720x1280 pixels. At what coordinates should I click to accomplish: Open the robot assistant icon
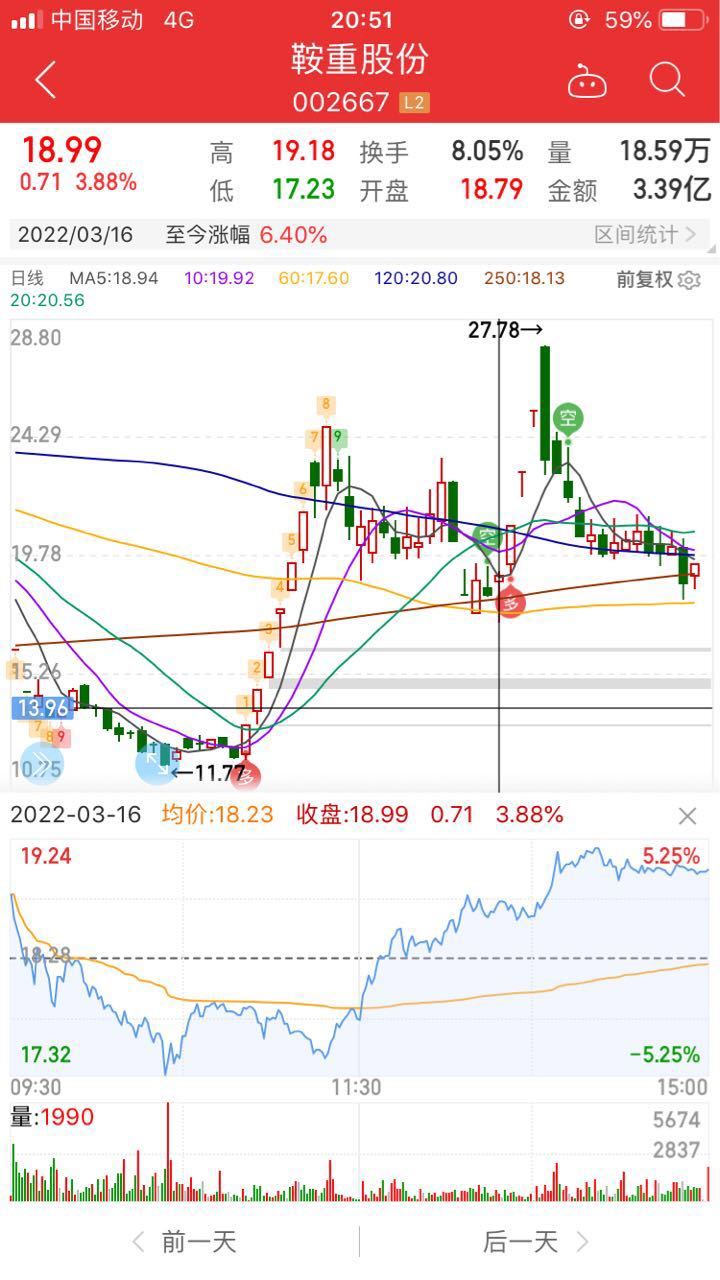[587, 80]
